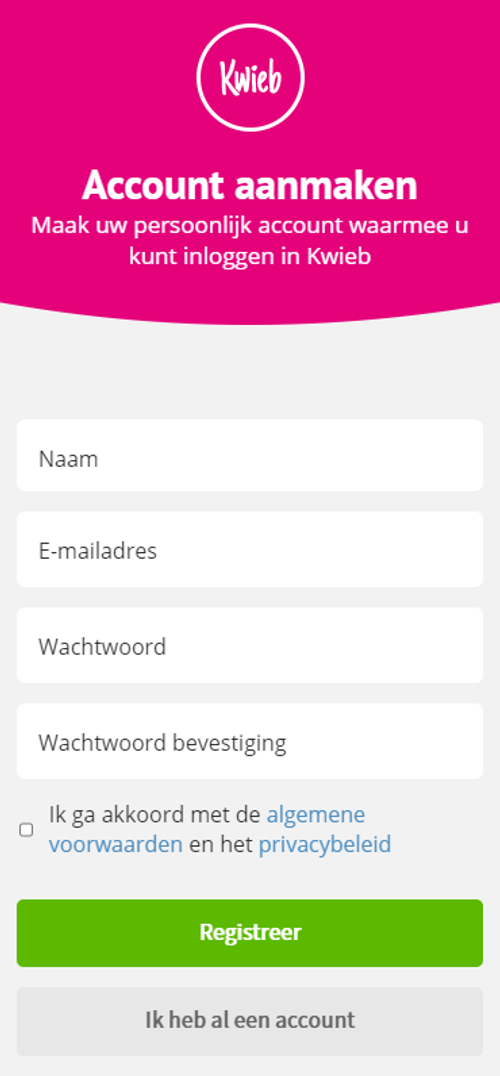Focus the Wachtwoord bevestiging field
The width and height of the screenshot is (500, 1076).
coord(250,742)
